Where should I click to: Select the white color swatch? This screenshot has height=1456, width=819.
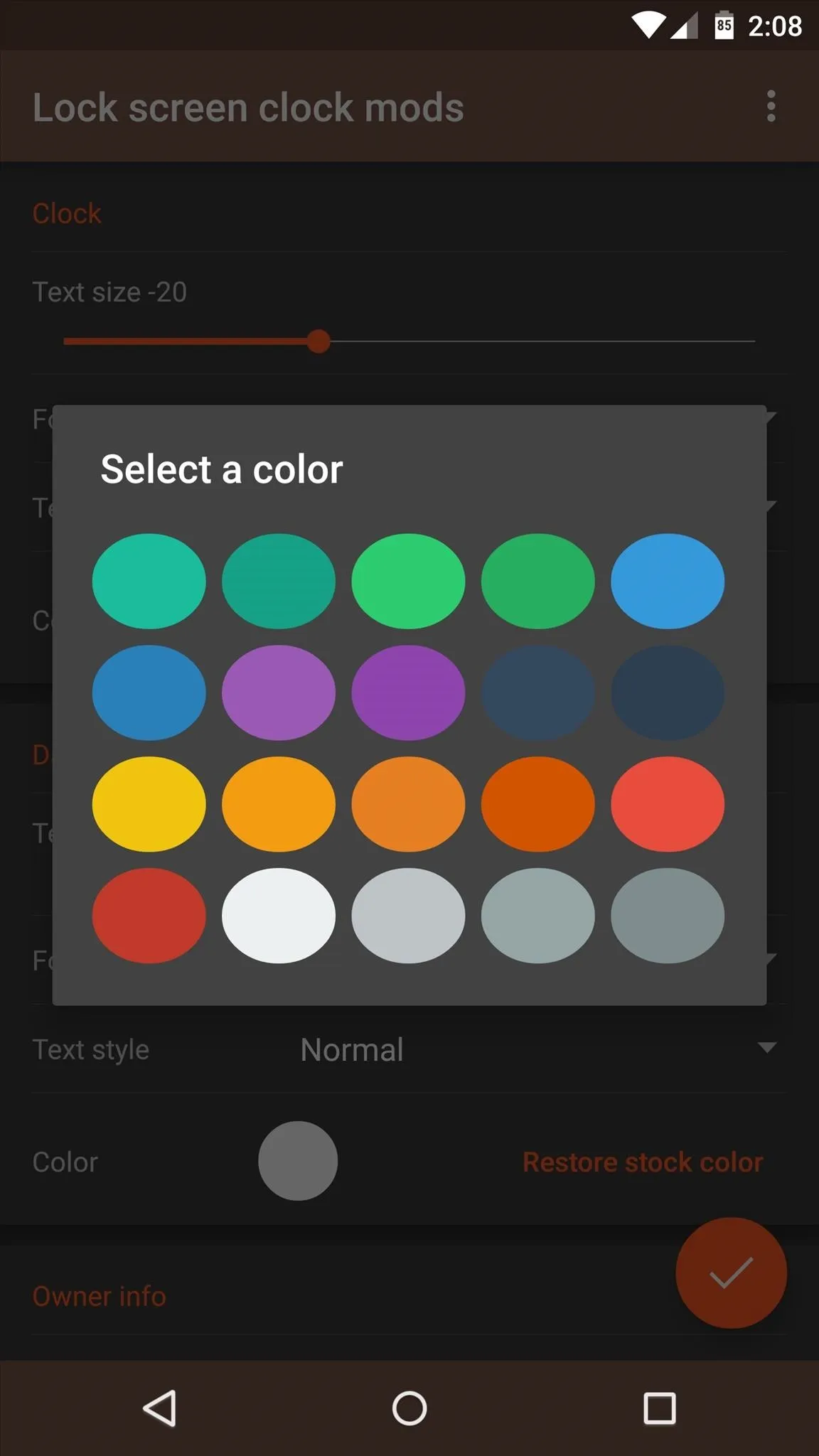tap(279, 916)
